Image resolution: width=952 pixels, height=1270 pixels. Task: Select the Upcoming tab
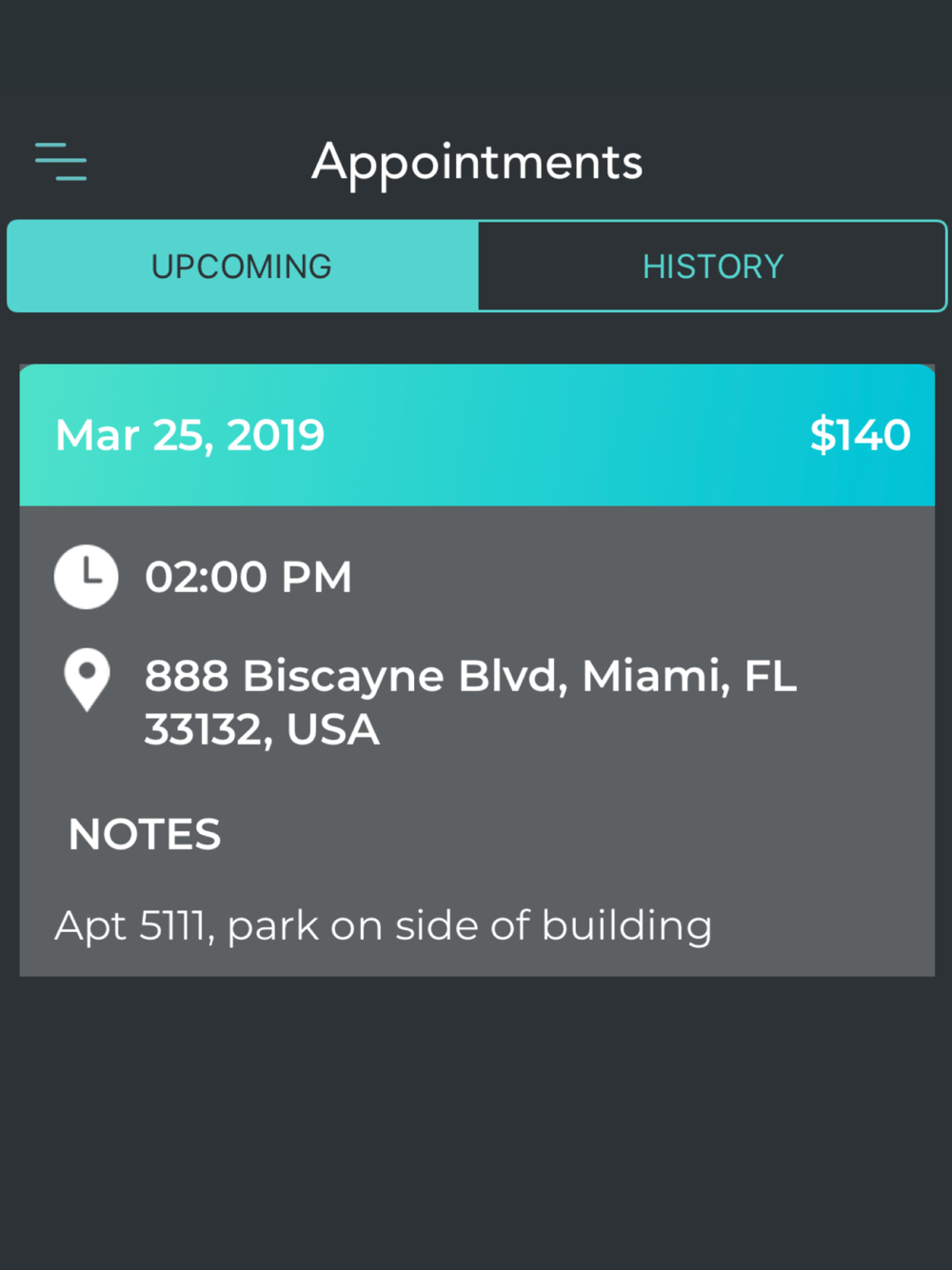(x=242, y=267)
